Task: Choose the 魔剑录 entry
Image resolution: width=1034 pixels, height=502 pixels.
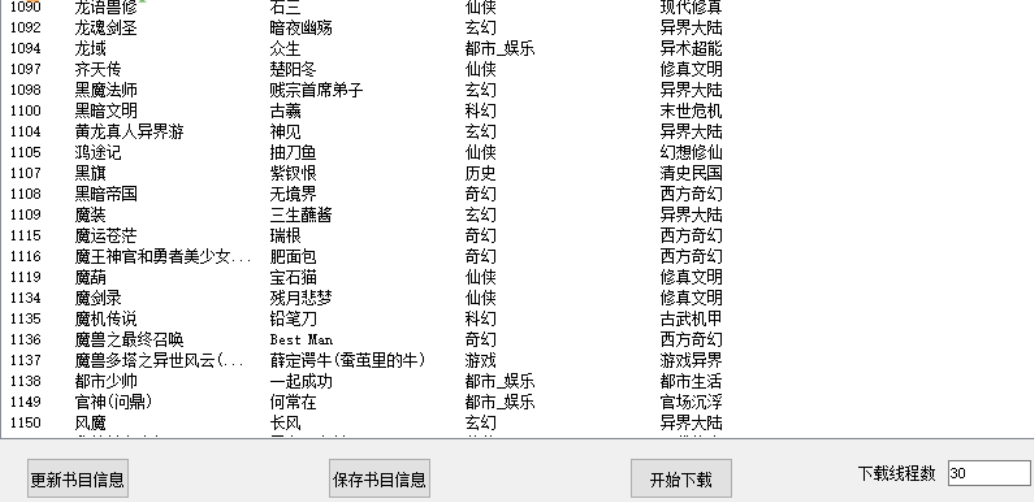Action: (x=97, y=297)
